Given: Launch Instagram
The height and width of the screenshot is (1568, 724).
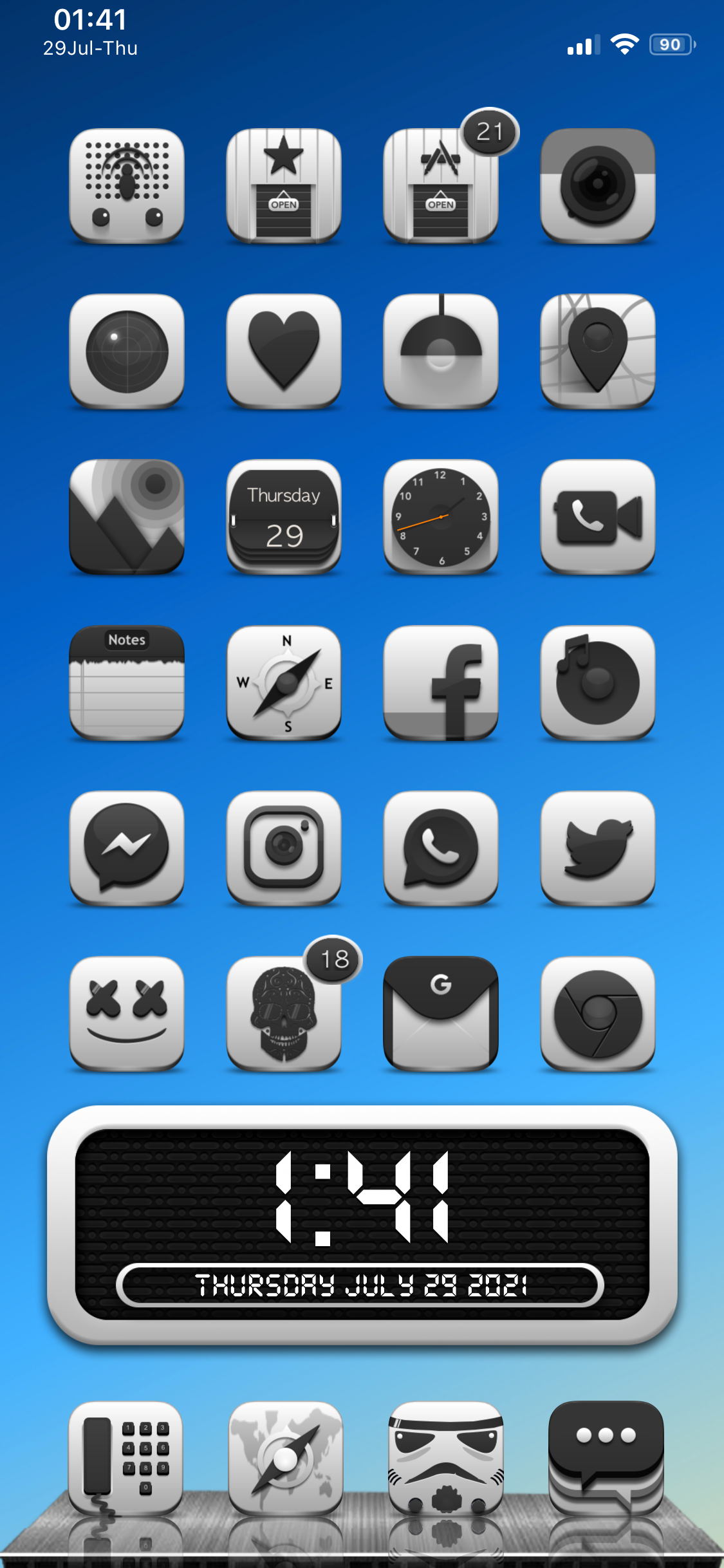Looking at the screenshot, I should (x=284, y=848).
